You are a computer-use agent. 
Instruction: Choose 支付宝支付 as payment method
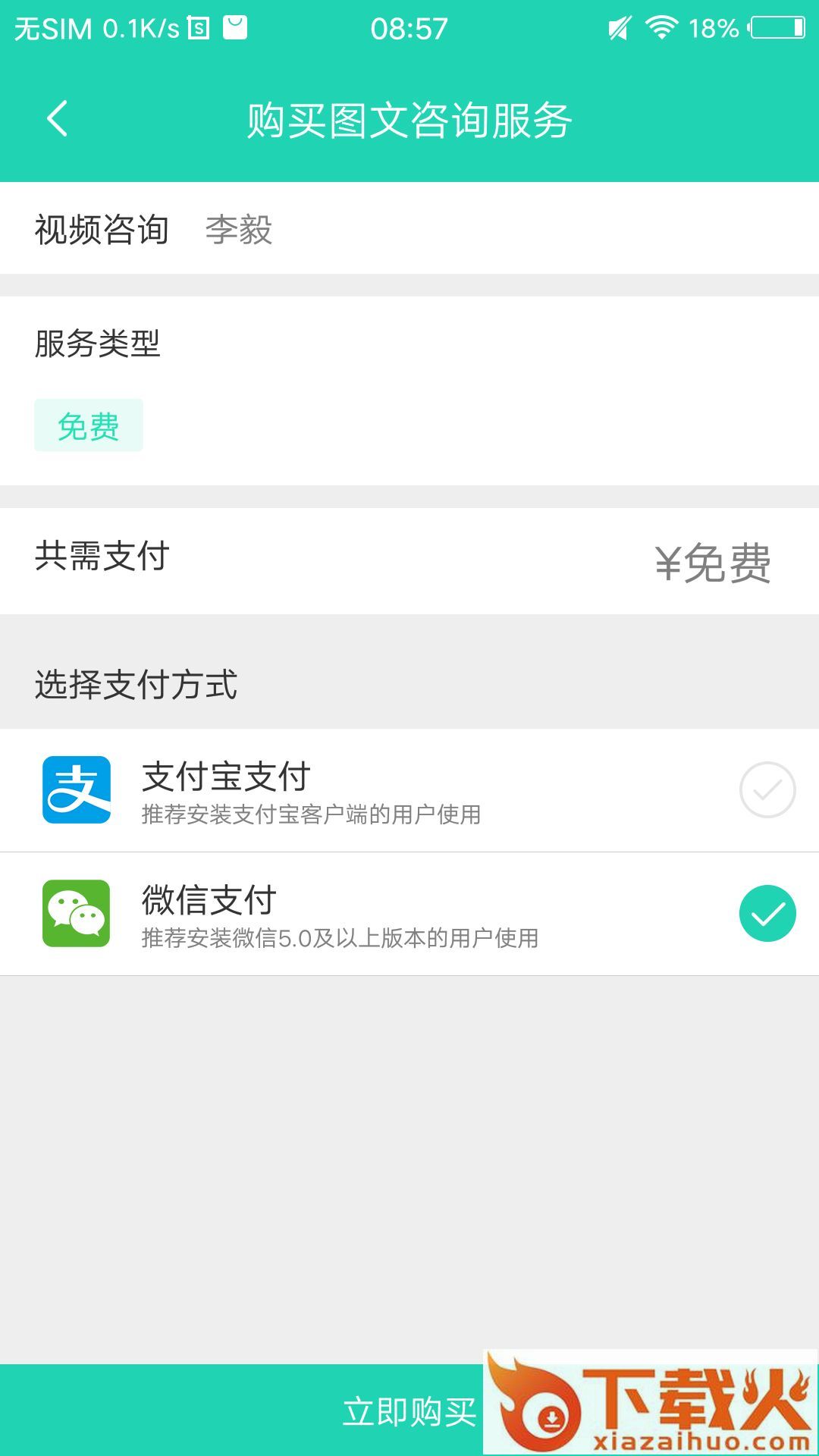coord(409,790)
